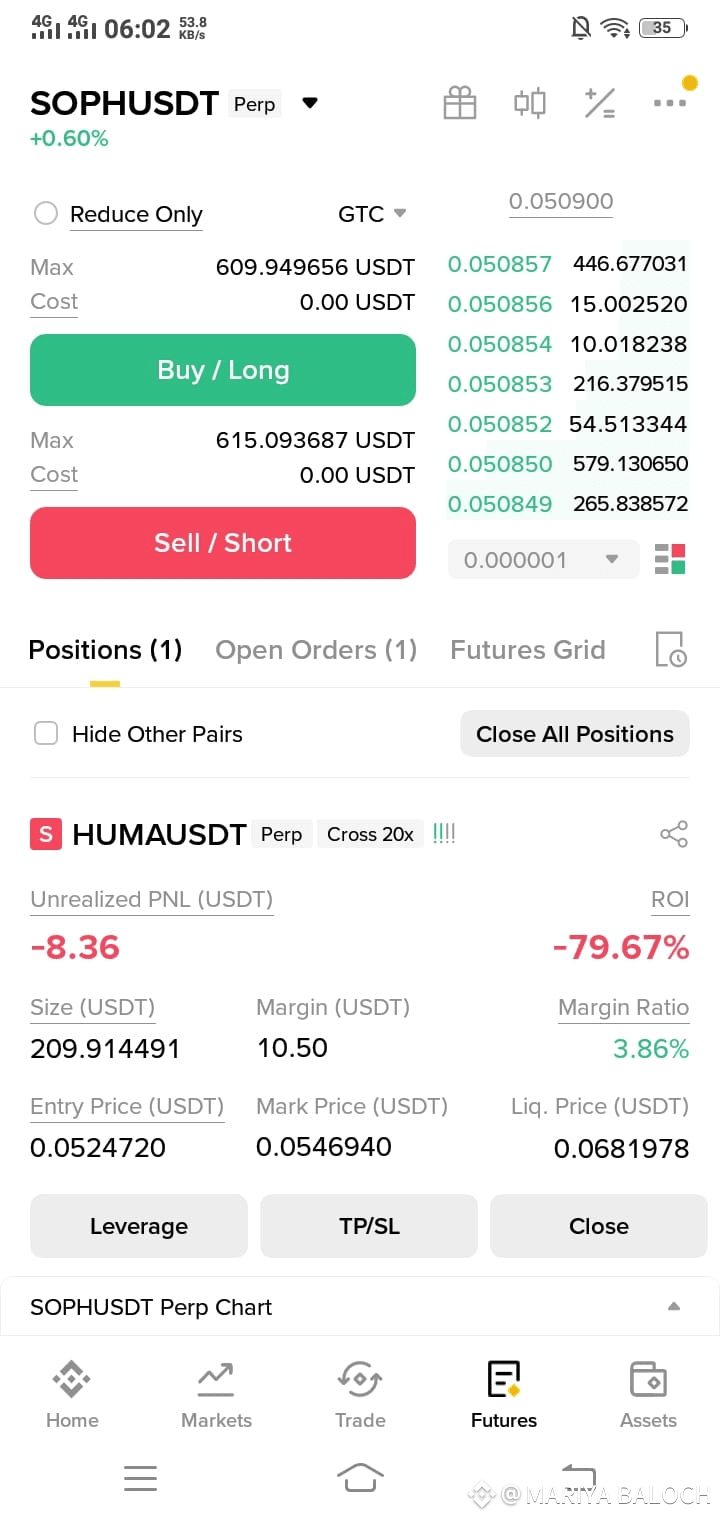Share the HUMAUSDT position

pos(674,834)
